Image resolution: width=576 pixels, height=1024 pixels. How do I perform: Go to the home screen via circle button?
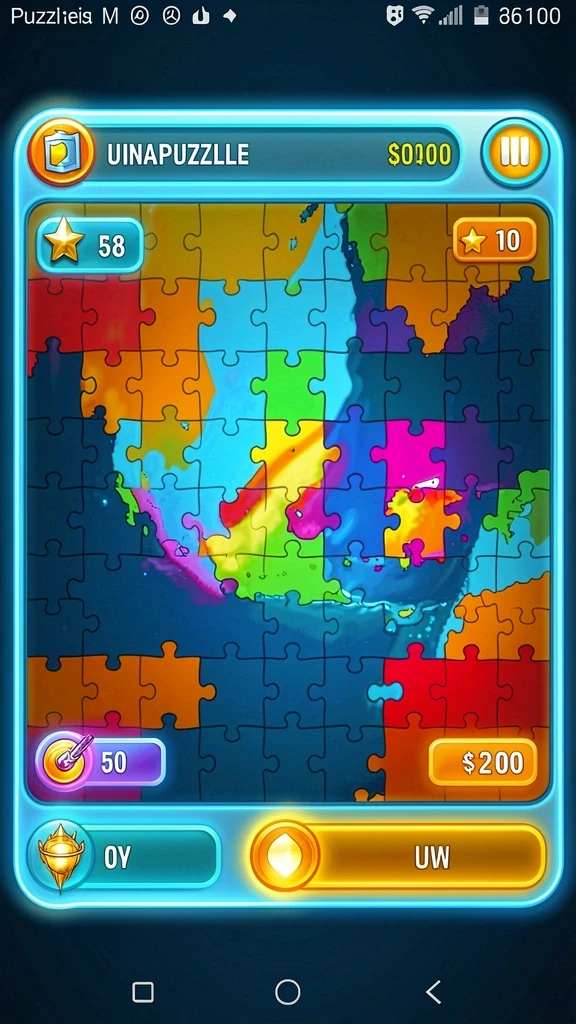point(287,991)
